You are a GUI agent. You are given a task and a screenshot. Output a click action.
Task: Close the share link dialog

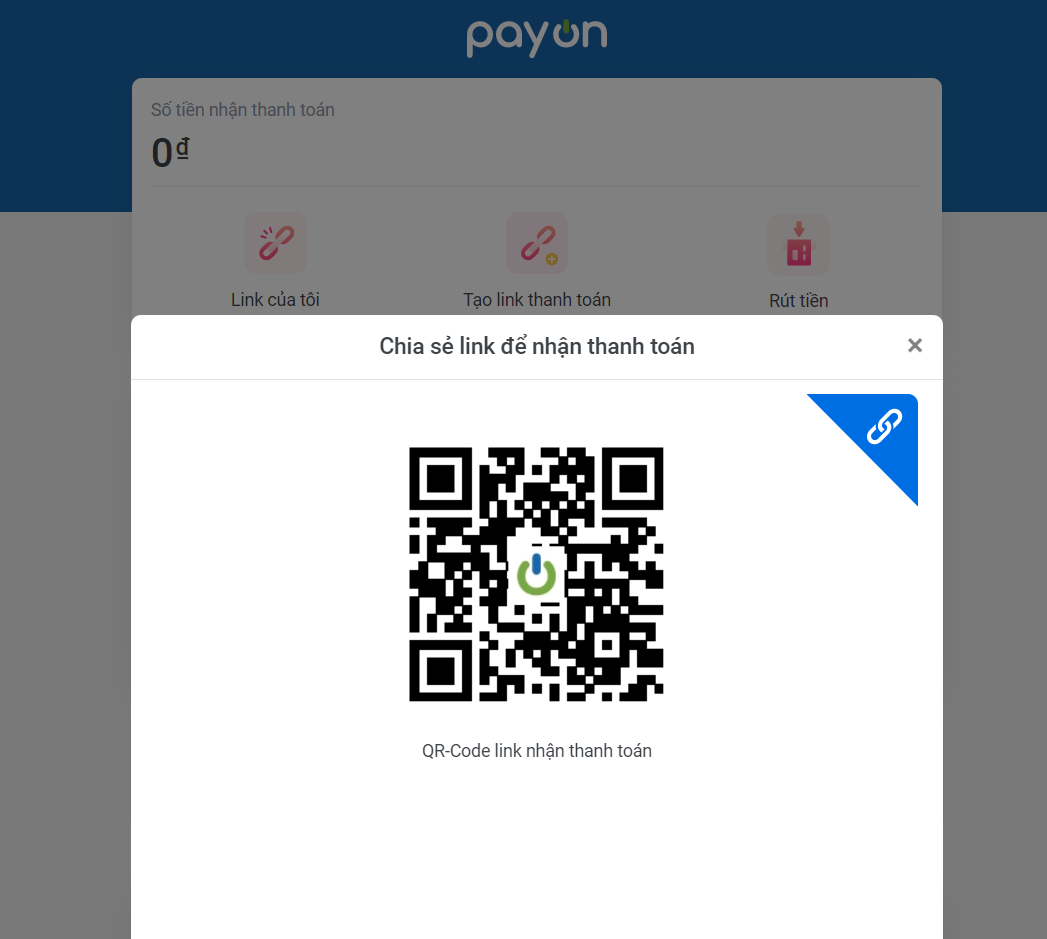point(914,346)
